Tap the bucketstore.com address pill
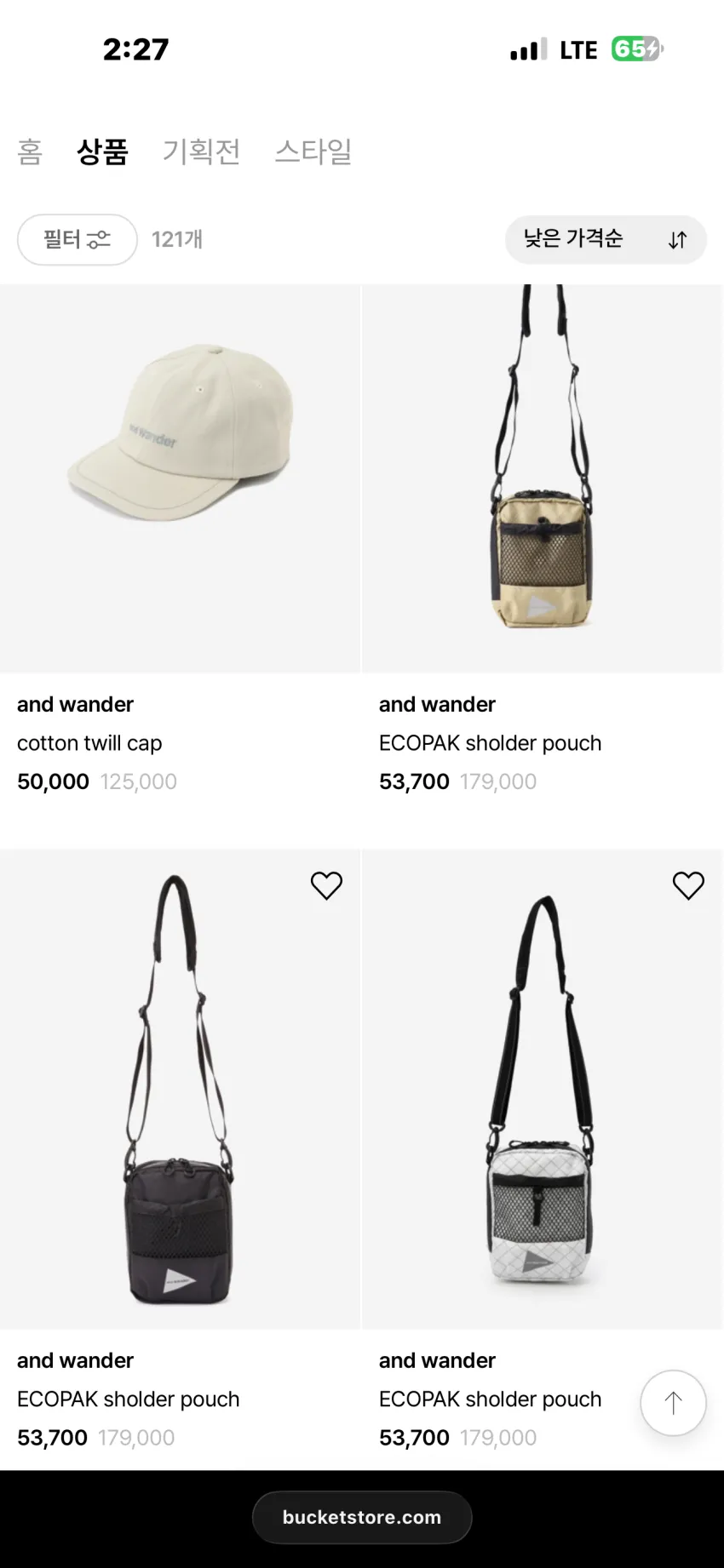The height and width of the screenshot is (1568, 724). tap(362, 1517)
